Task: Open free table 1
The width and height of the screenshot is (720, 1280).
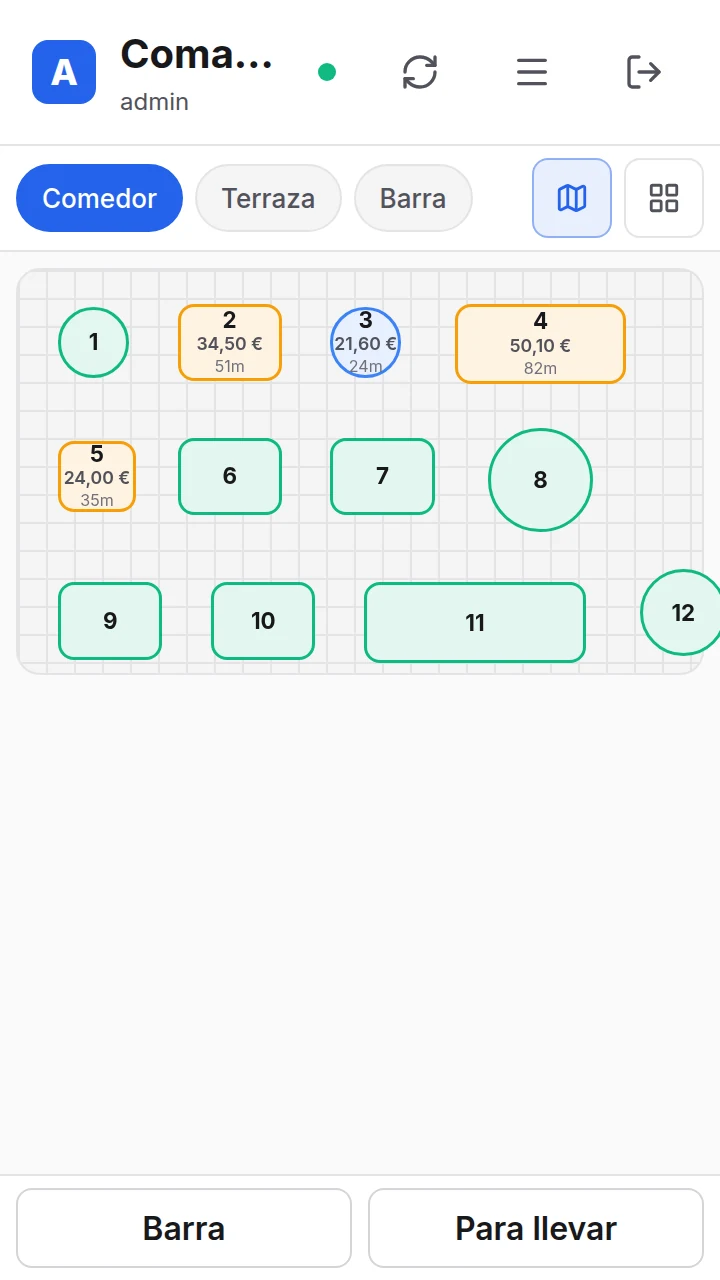Action: click(x=93, y=343)
